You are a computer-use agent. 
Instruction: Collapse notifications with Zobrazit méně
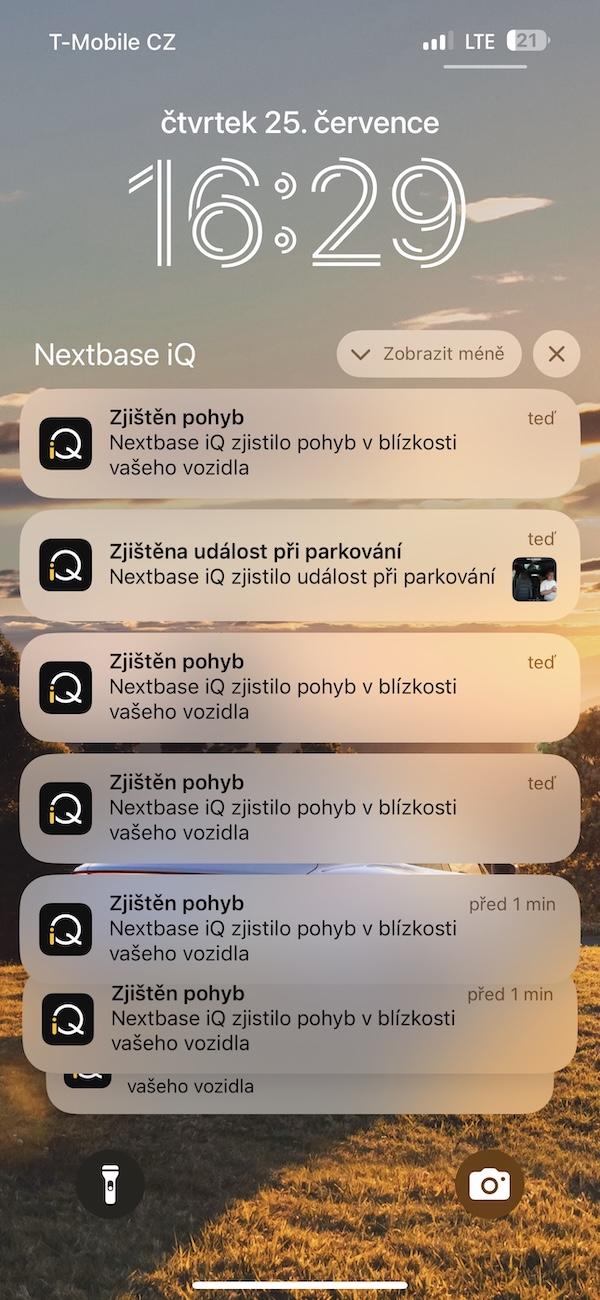click(x=429, y=354)
